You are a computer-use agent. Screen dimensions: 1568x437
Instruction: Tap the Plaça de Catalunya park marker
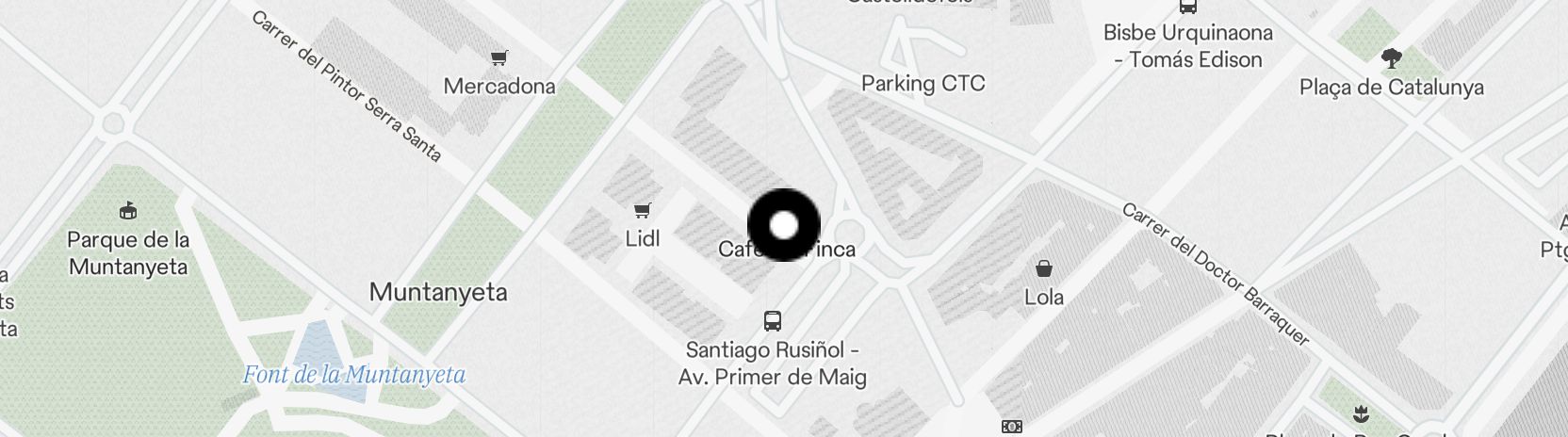click(1391, 60)
